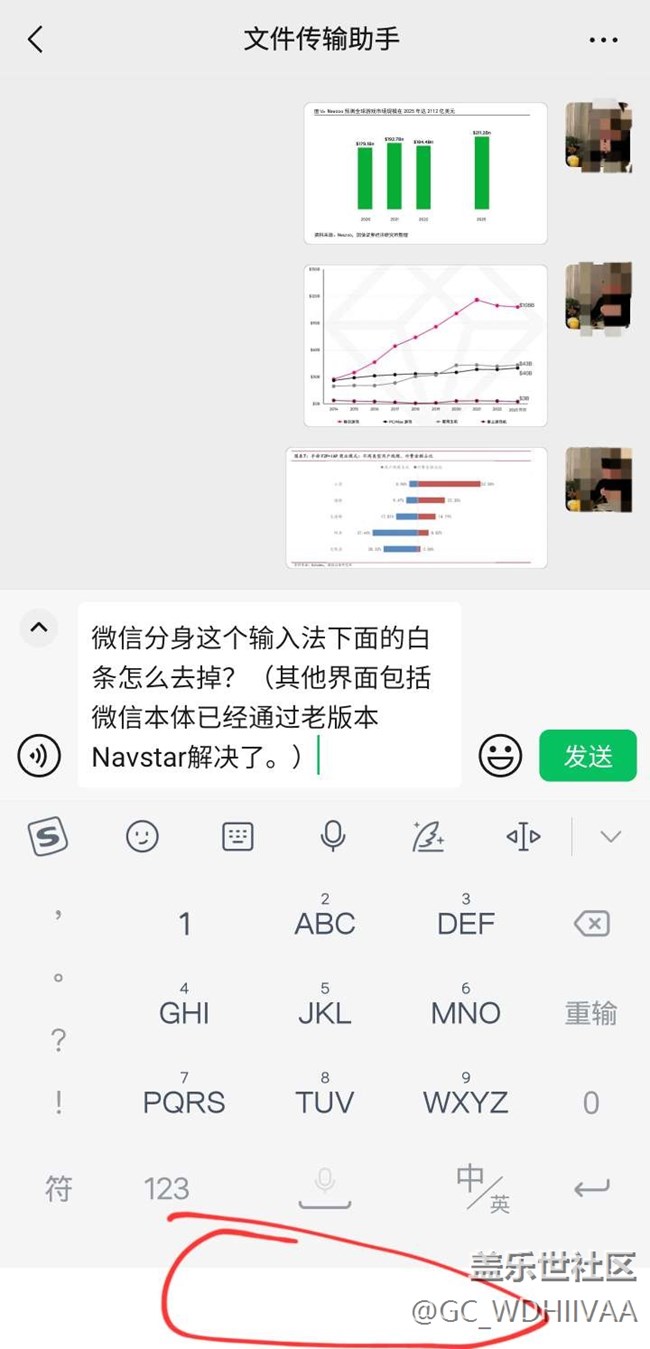Tap the 重输 retype key
The image size is (650, 1349).
(591, 1013)
